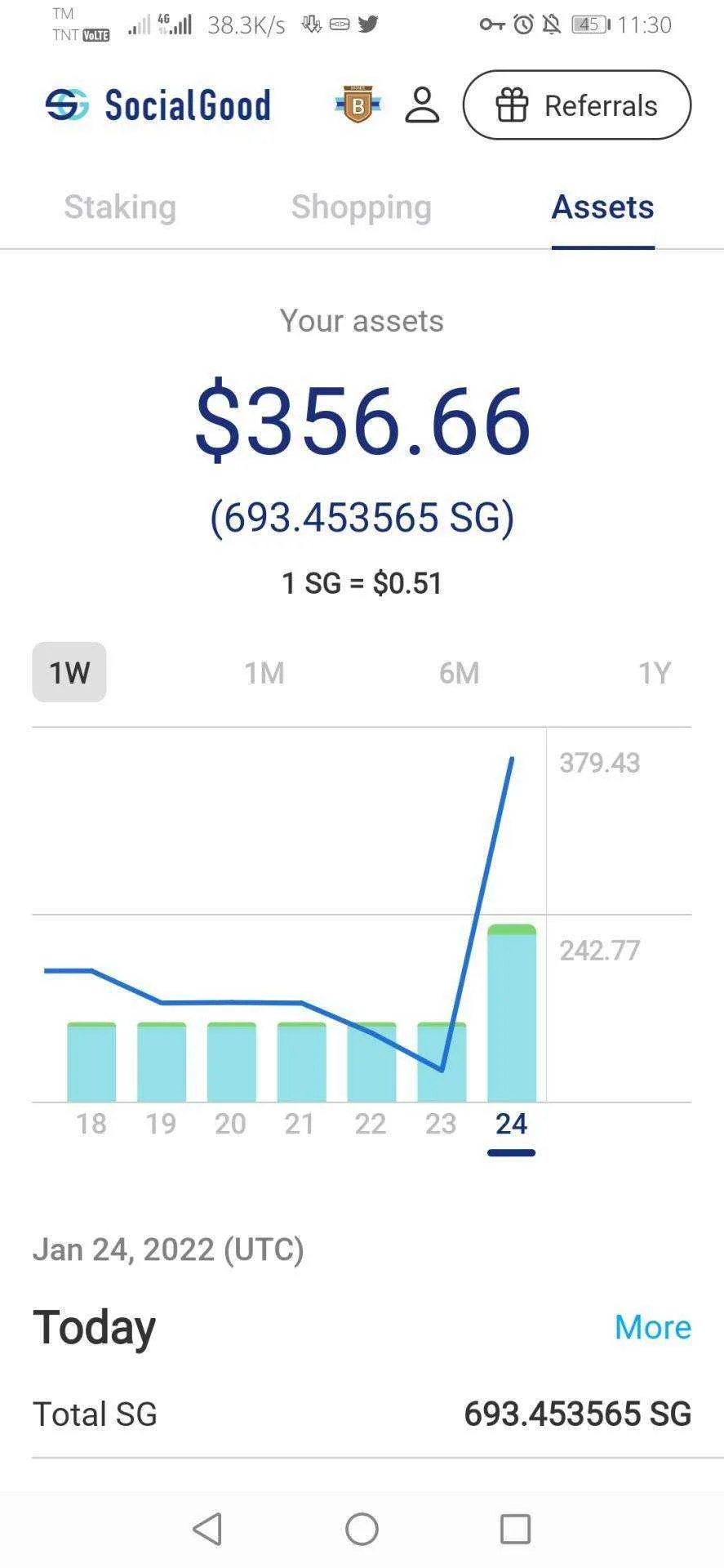Open the More link beside Today
724x1568 pixels.
652,1327
